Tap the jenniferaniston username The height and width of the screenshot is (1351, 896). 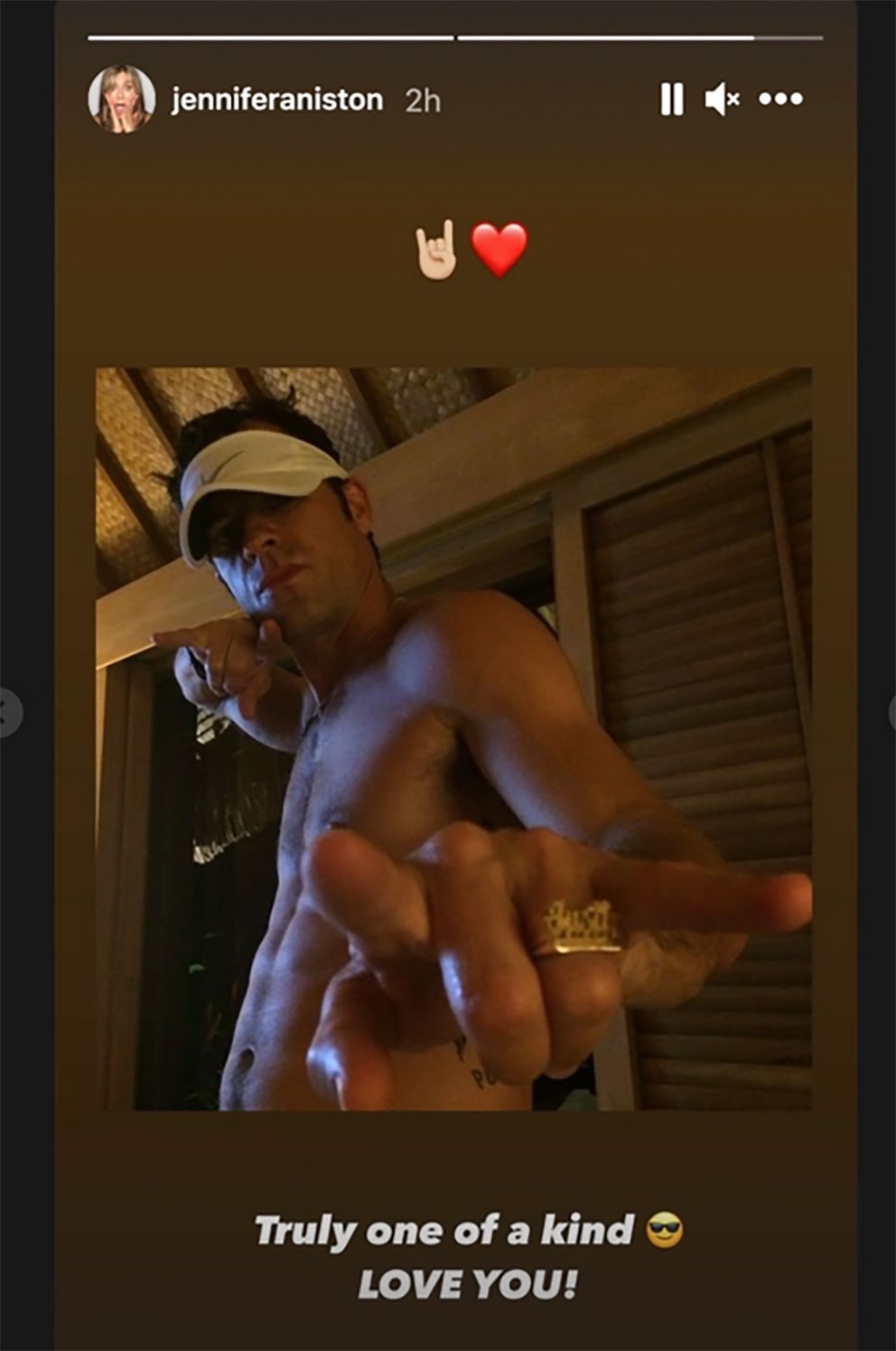pyautogui.click(x=276, y=99)
